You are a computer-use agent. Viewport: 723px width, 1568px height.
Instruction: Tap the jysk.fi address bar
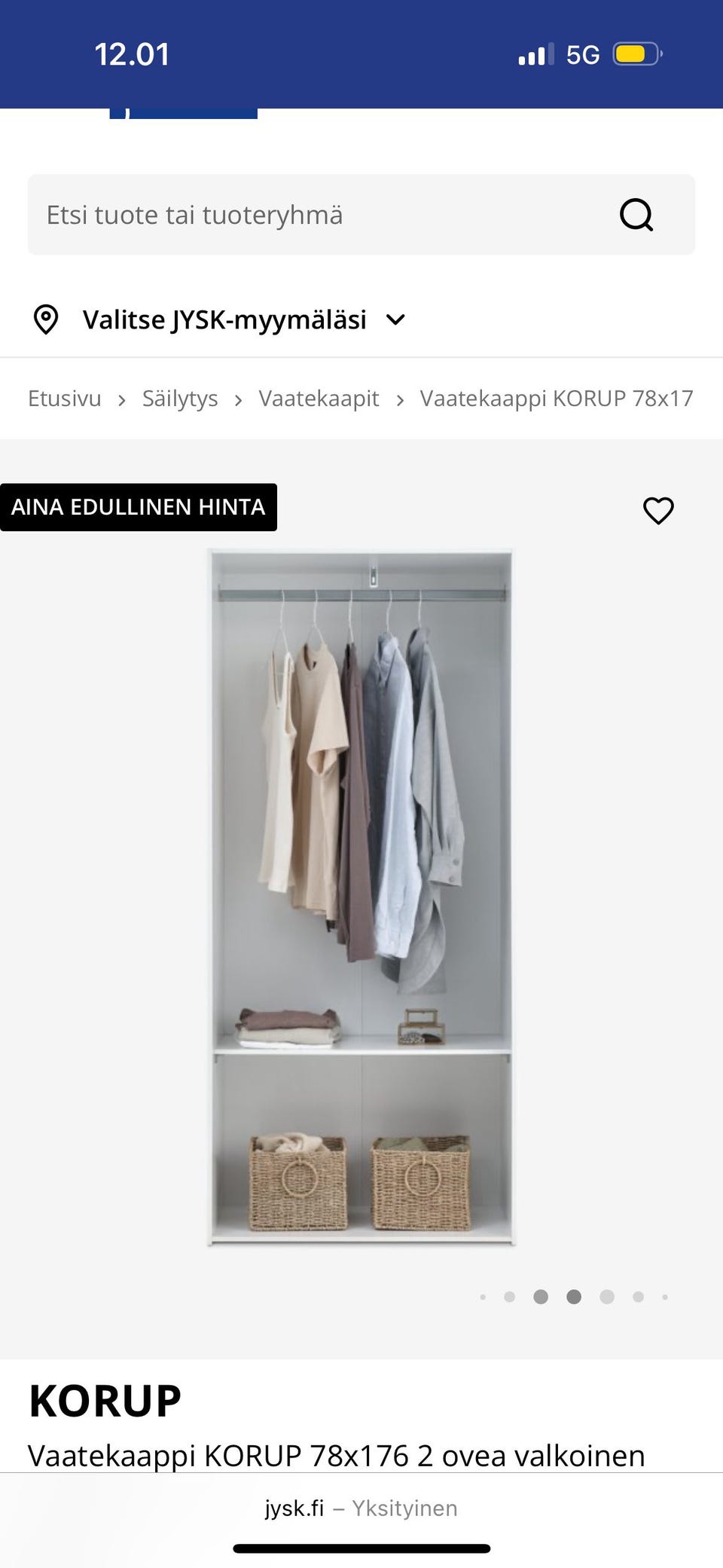361,1508
